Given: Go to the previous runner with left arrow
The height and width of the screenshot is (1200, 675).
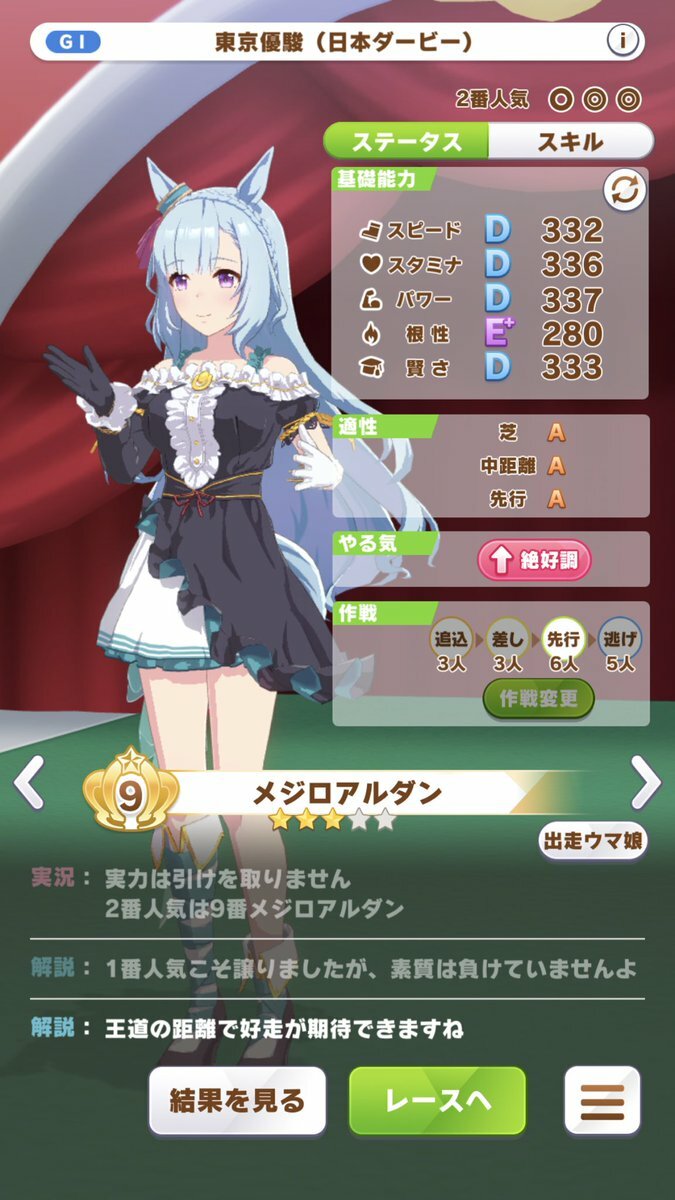Looking at the screenshot, I should [x=29, y=783].
